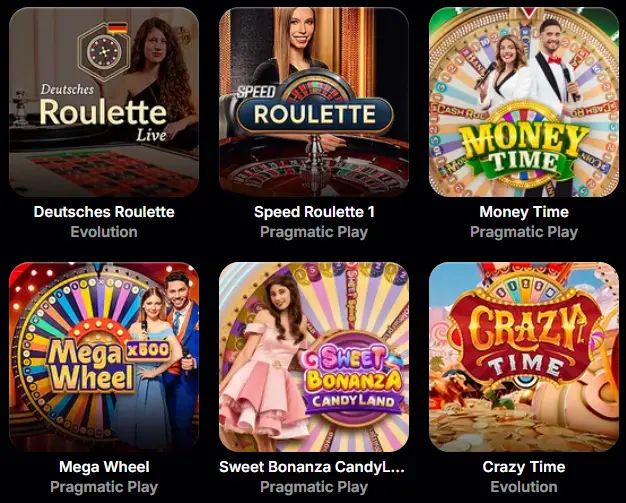Start the Crazy Time game
The height and width of the screenshot is (503, 626).
pyautogui.click(x=523, y=357)
